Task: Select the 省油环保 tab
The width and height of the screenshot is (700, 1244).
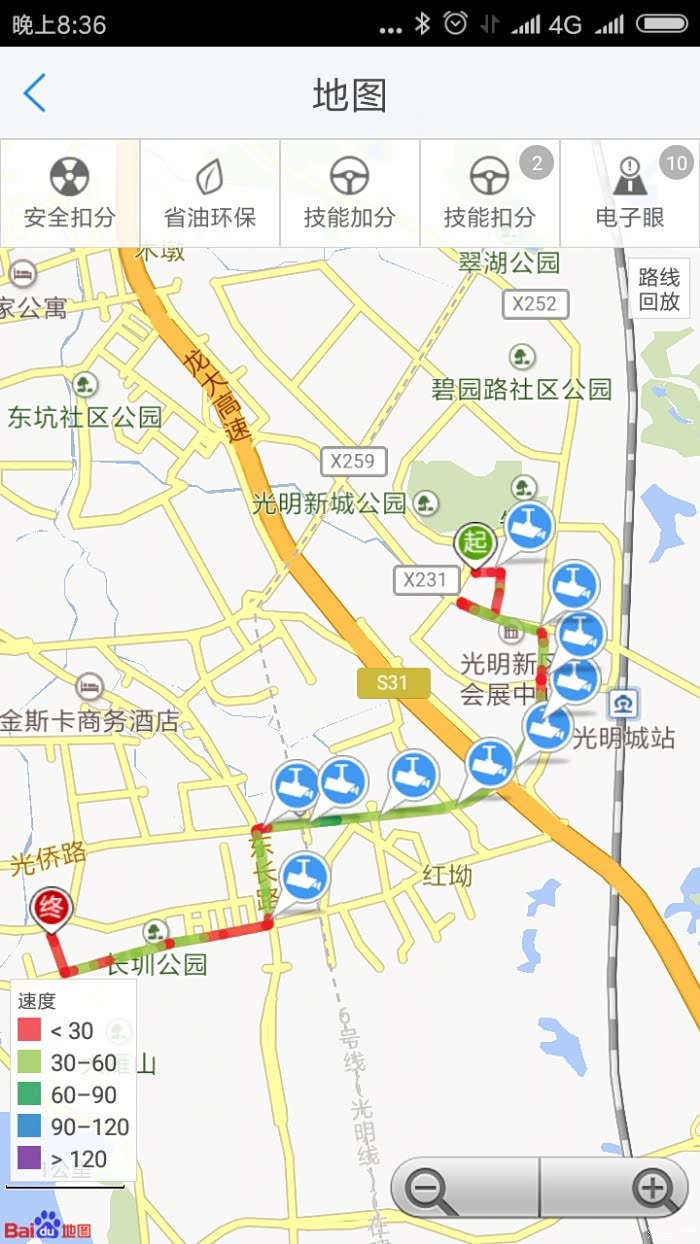Action: click(x=210, y=193)
